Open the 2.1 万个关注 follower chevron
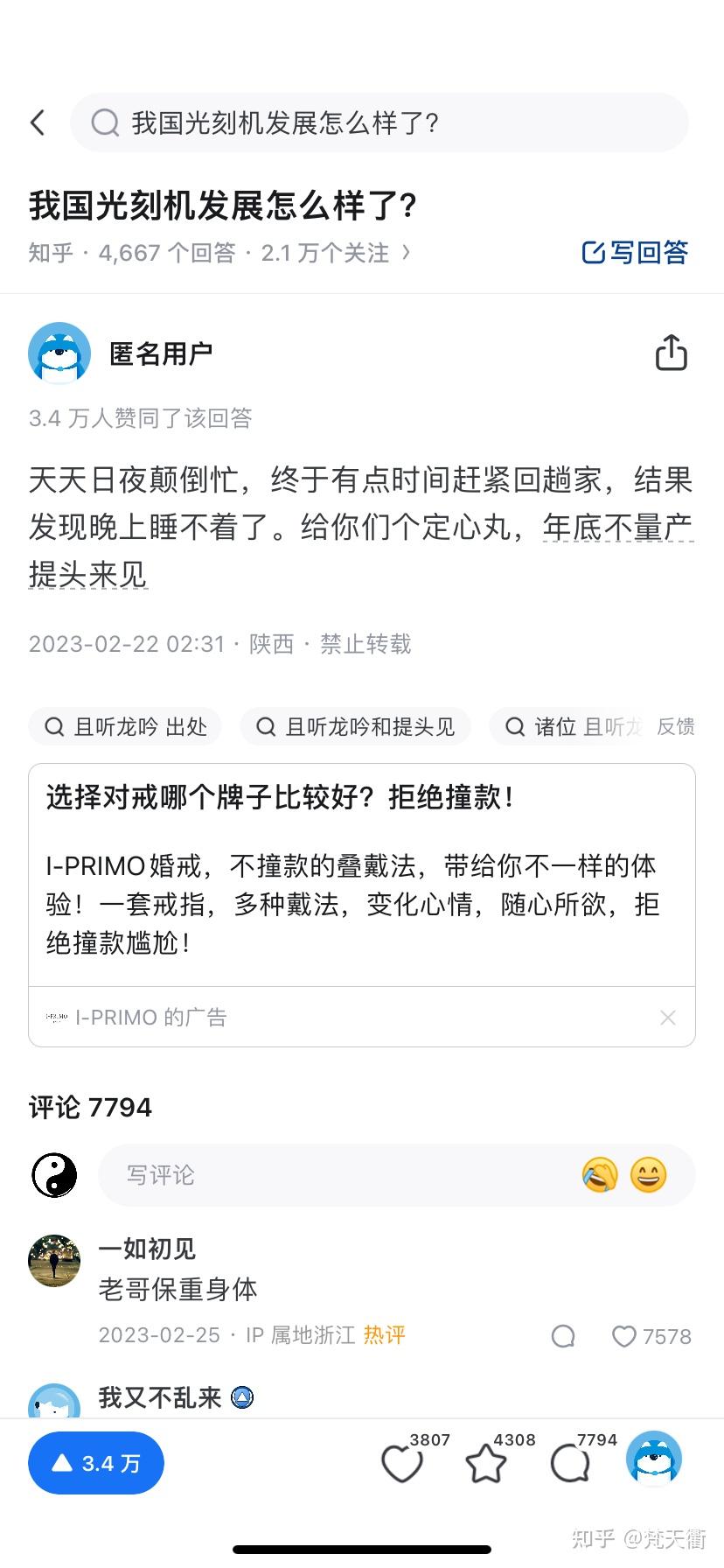724x1568 pixels. (406, 253)
